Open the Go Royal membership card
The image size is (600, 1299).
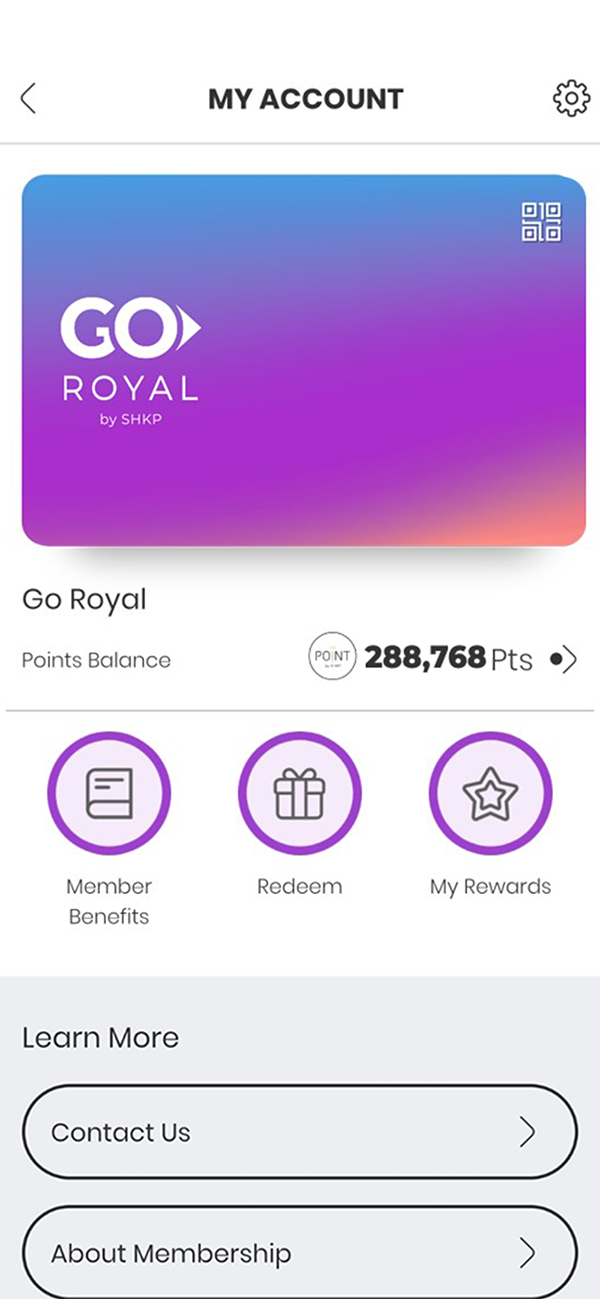(x=303, y=361)
